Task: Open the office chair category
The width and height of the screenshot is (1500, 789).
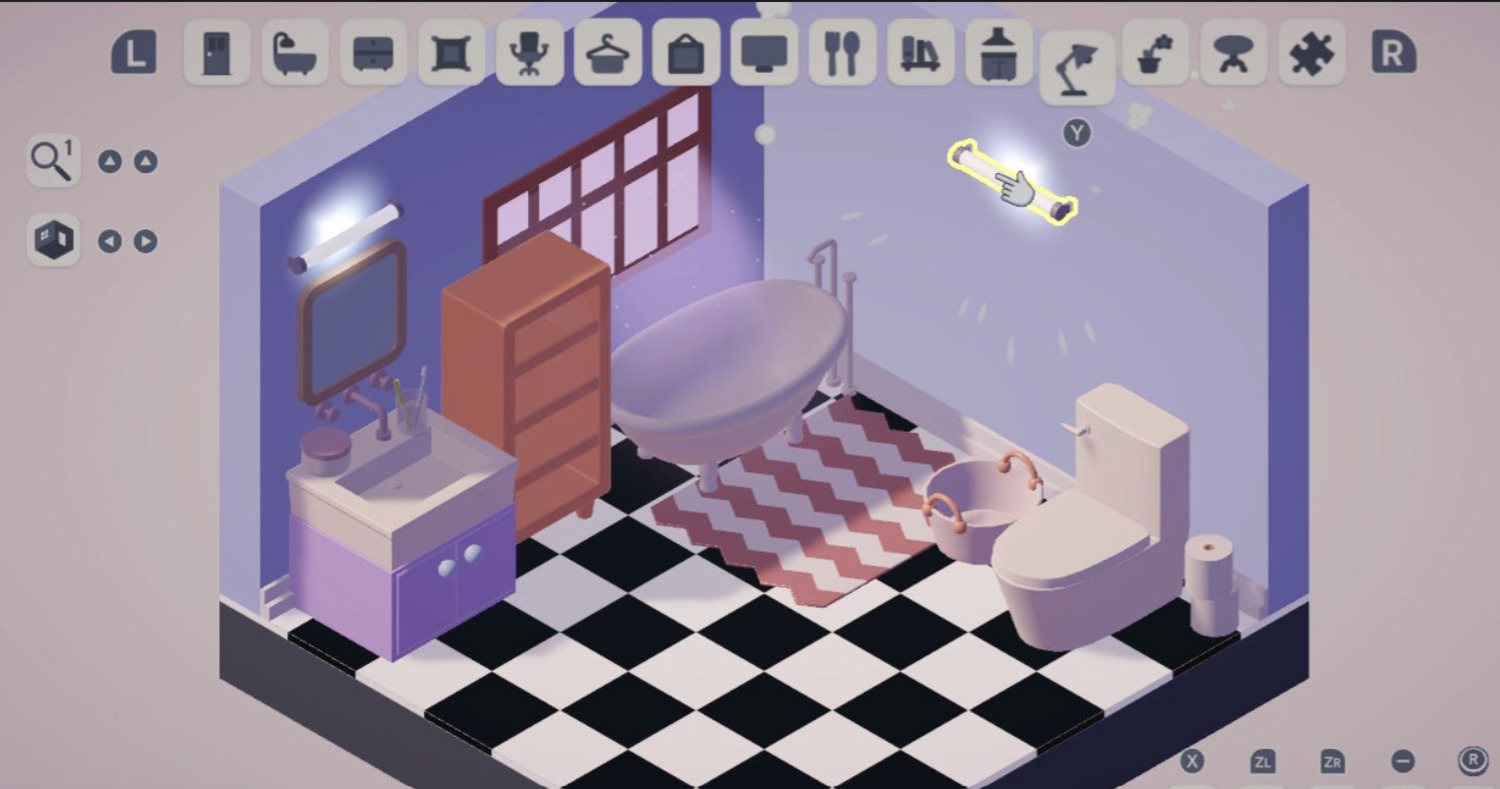Action: (x=529, y=53)
